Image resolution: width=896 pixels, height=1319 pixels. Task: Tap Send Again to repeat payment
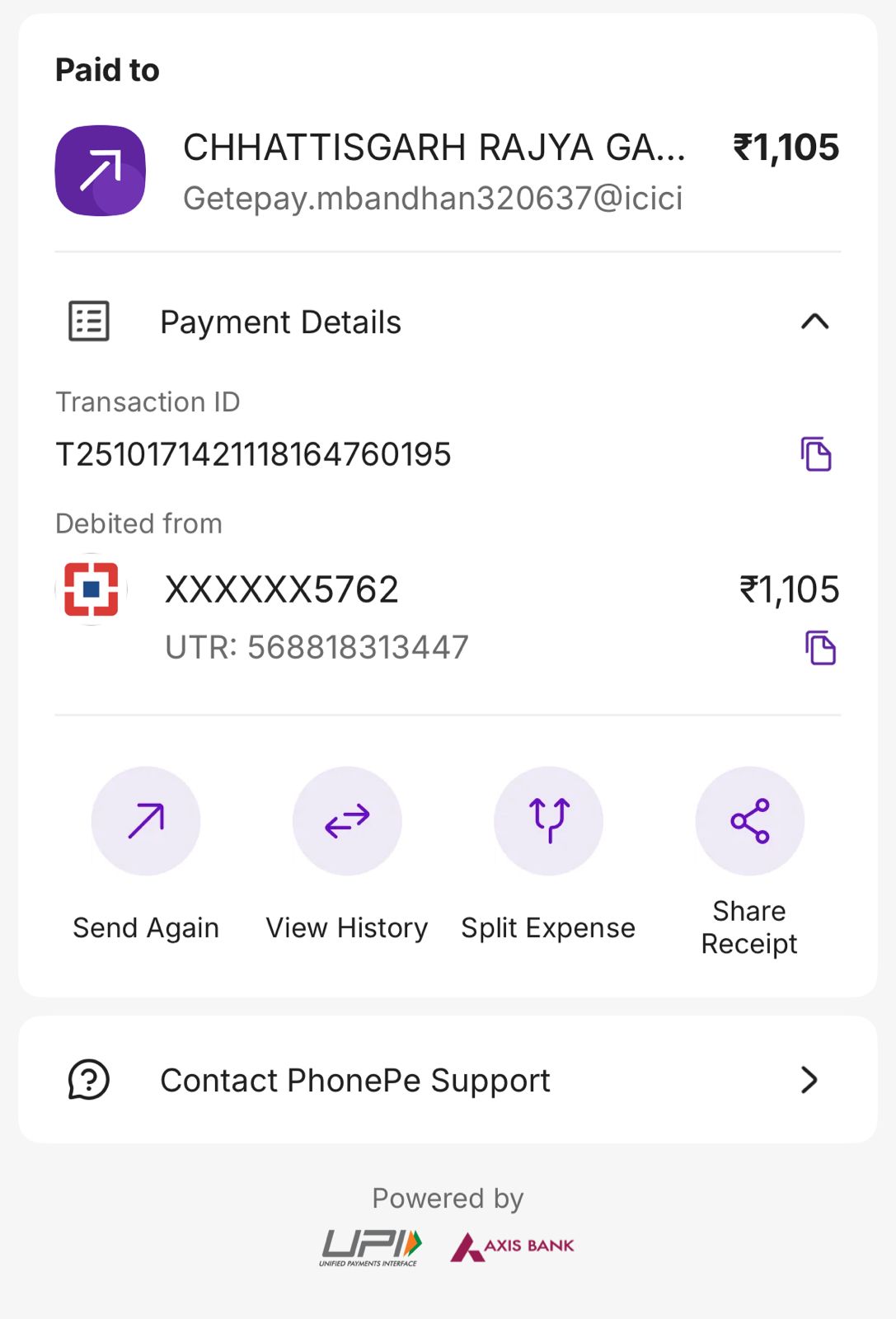pyautogui.click(x=146, y=821)
